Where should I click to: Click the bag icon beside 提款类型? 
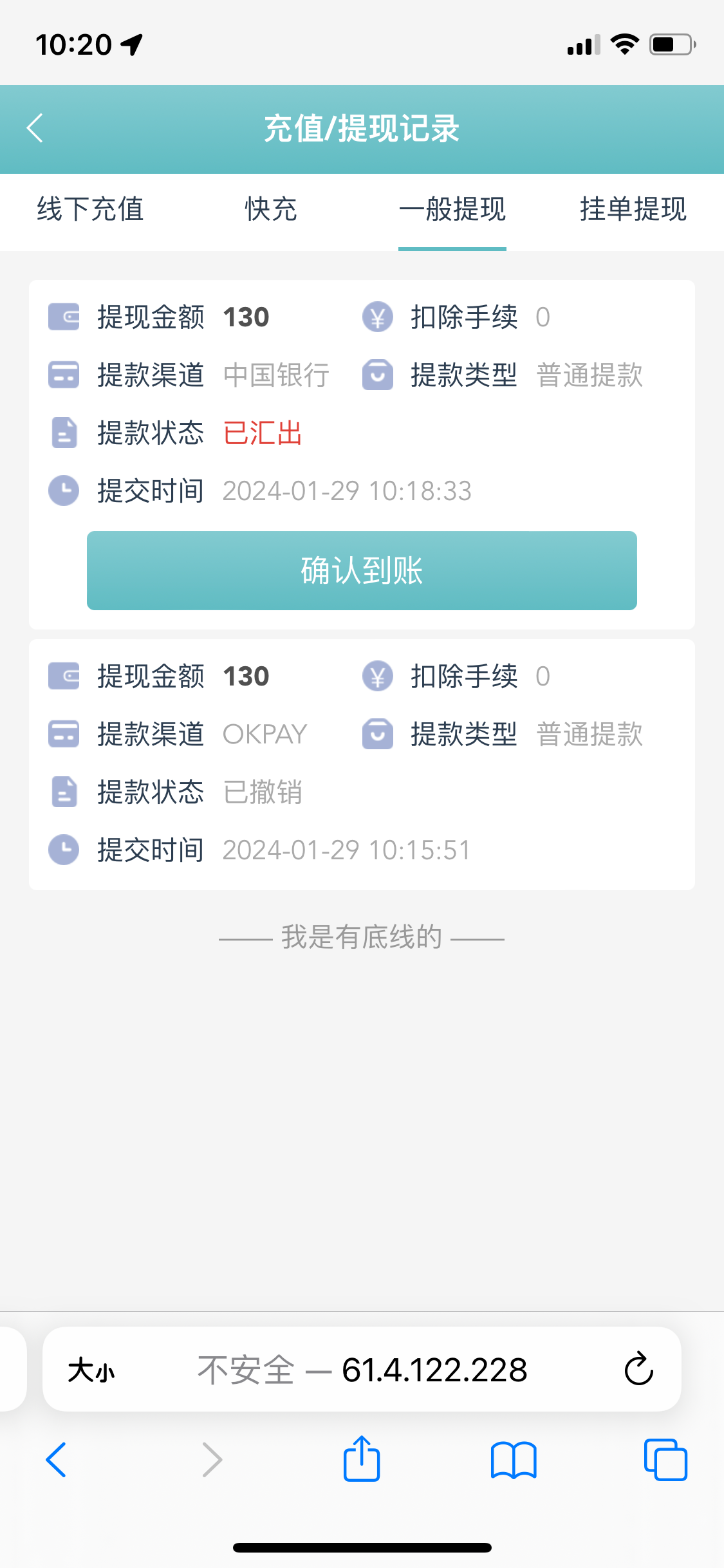pyautogui.click(x=378, y=375)
